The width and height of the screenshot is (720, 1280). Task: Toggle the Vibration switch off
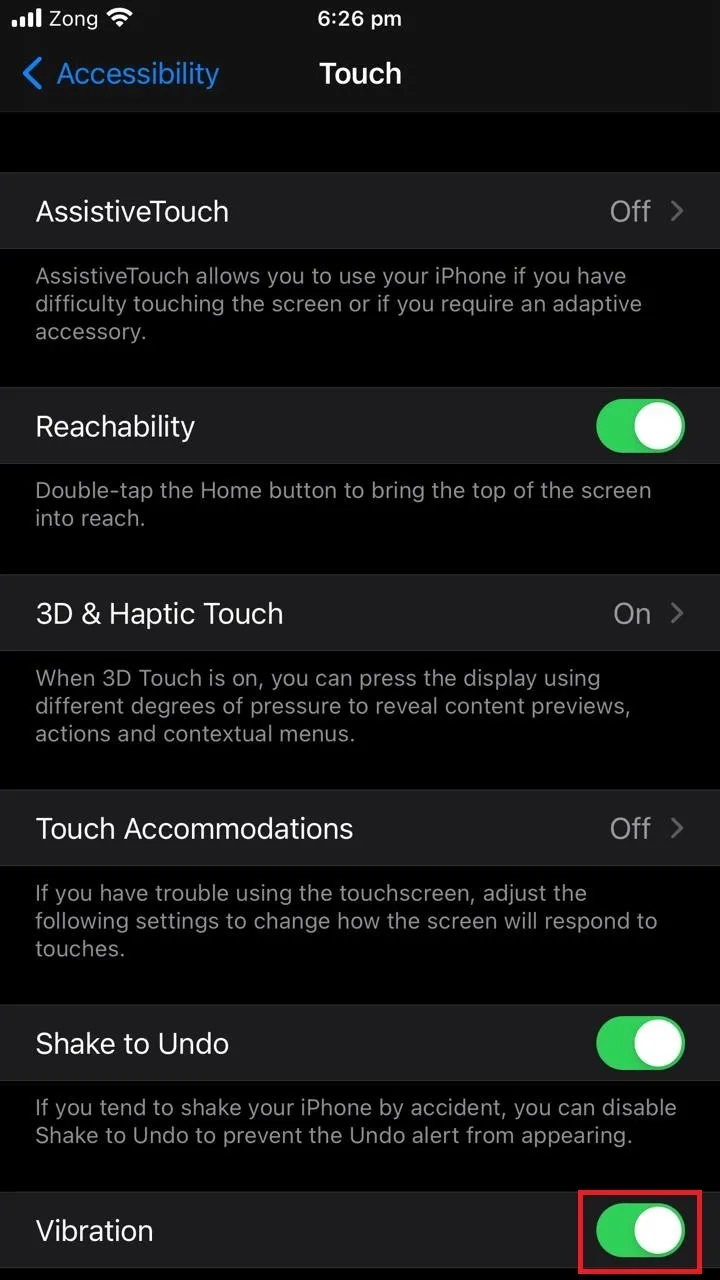pos(640,1230)
